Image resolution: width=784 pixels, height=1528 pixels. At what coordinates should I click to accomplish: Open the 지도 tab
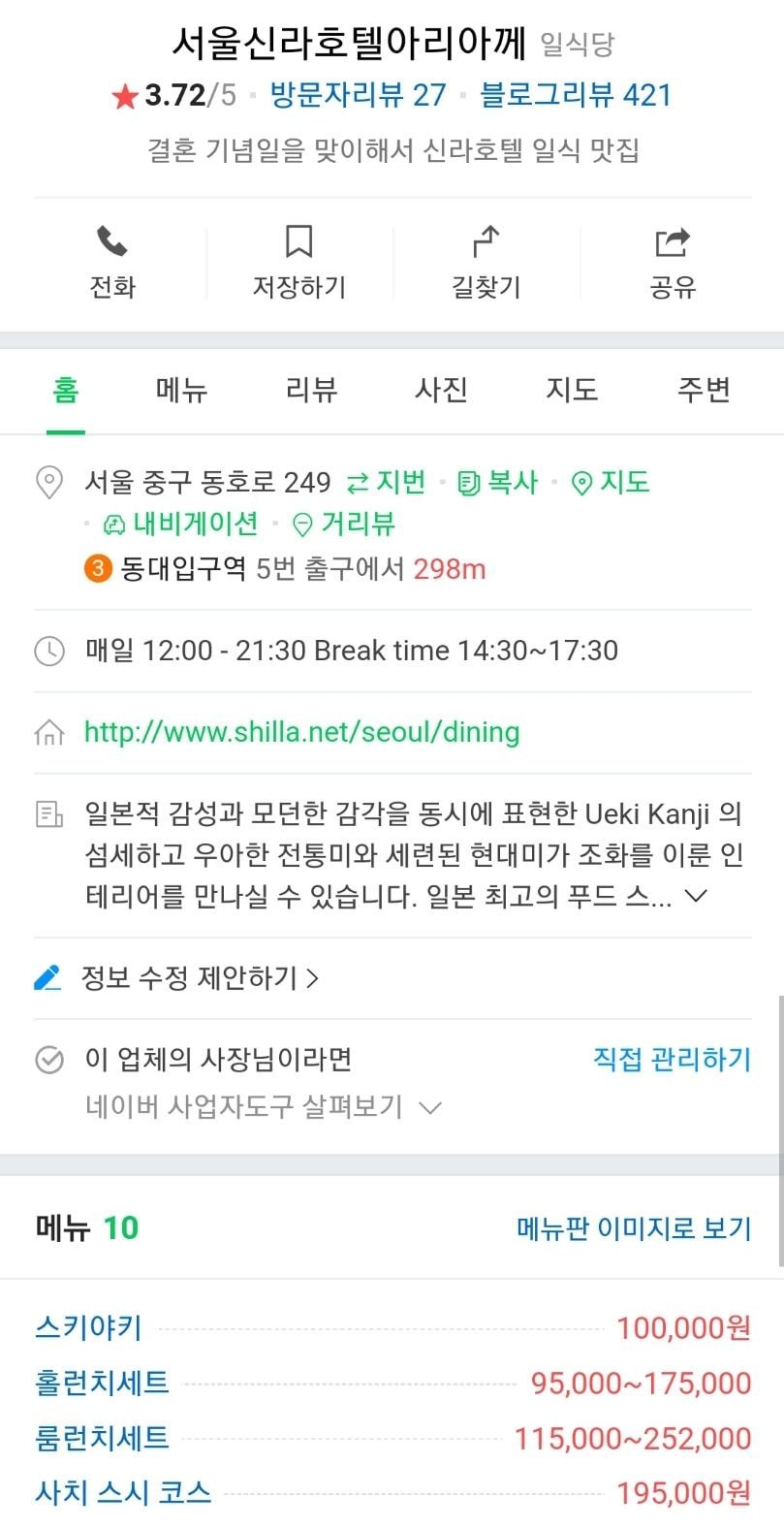[571, 390]
